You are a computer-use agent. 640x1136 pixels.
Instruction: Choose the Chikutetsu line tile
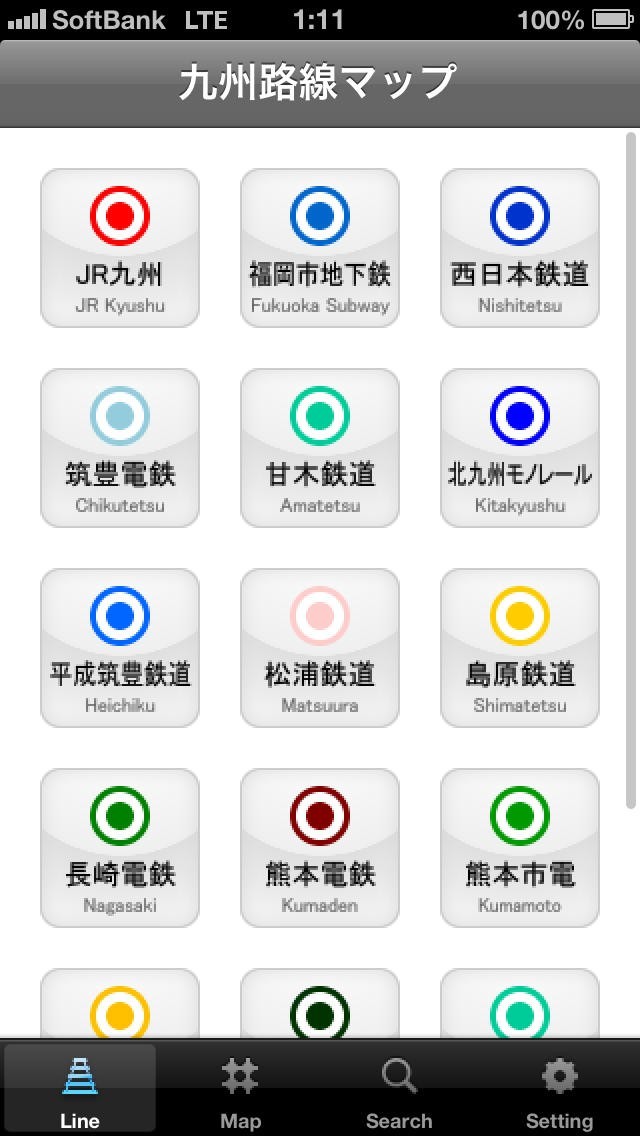tap(120, 447)
